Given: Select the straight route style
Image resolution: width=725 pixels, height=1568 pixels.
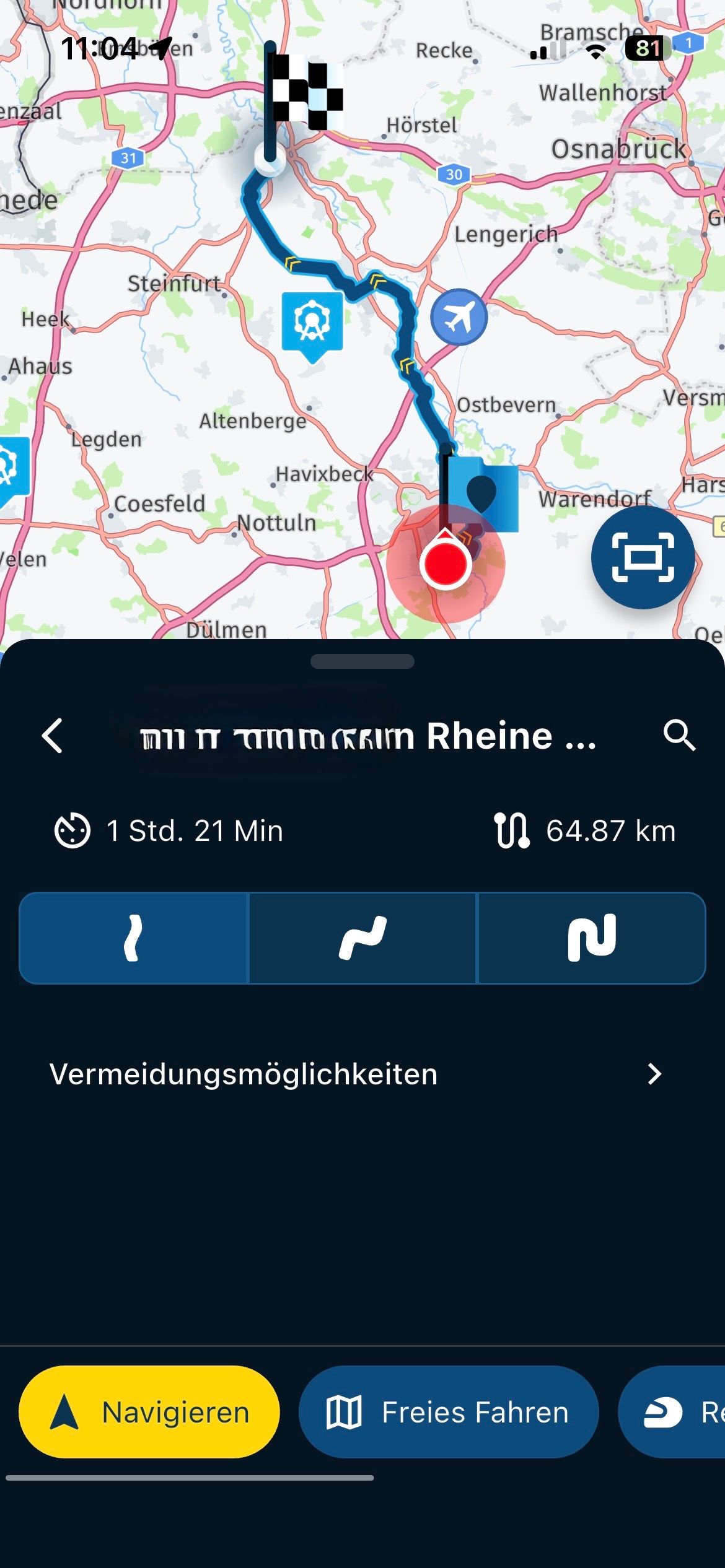Looking at the screenshot, I should click(x=133, y=938).
